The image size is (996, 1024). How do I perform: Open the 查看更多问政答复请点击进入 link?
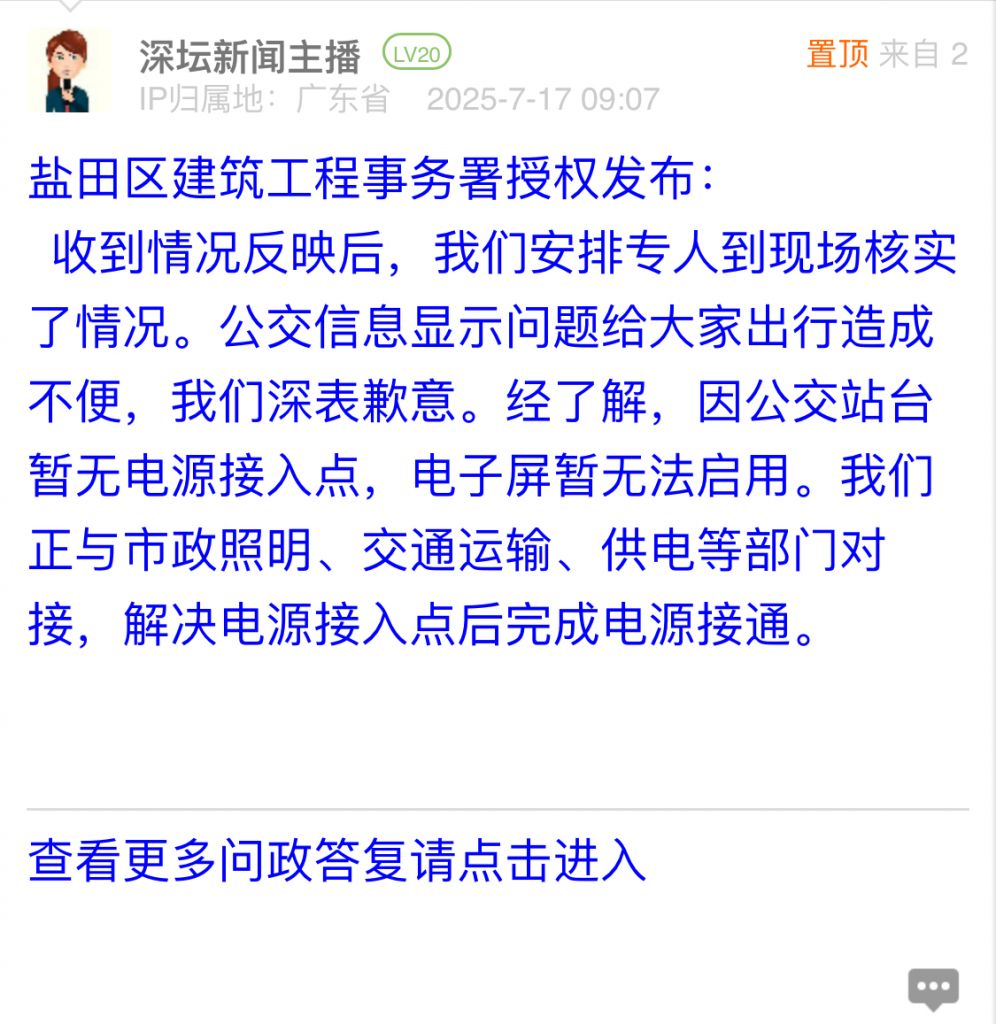(x=337, y=862)
